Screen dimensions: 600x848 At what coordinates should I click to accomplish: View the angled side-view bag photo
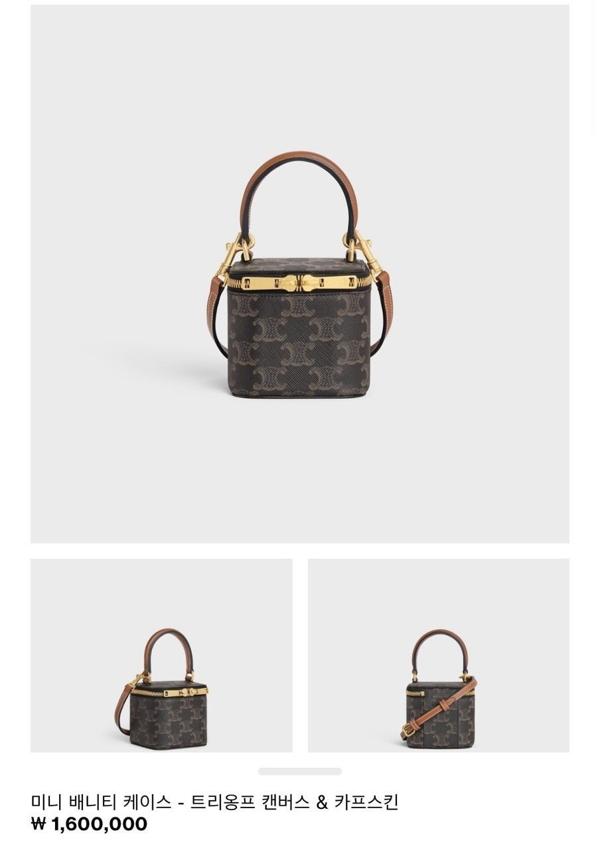point(161,655)
